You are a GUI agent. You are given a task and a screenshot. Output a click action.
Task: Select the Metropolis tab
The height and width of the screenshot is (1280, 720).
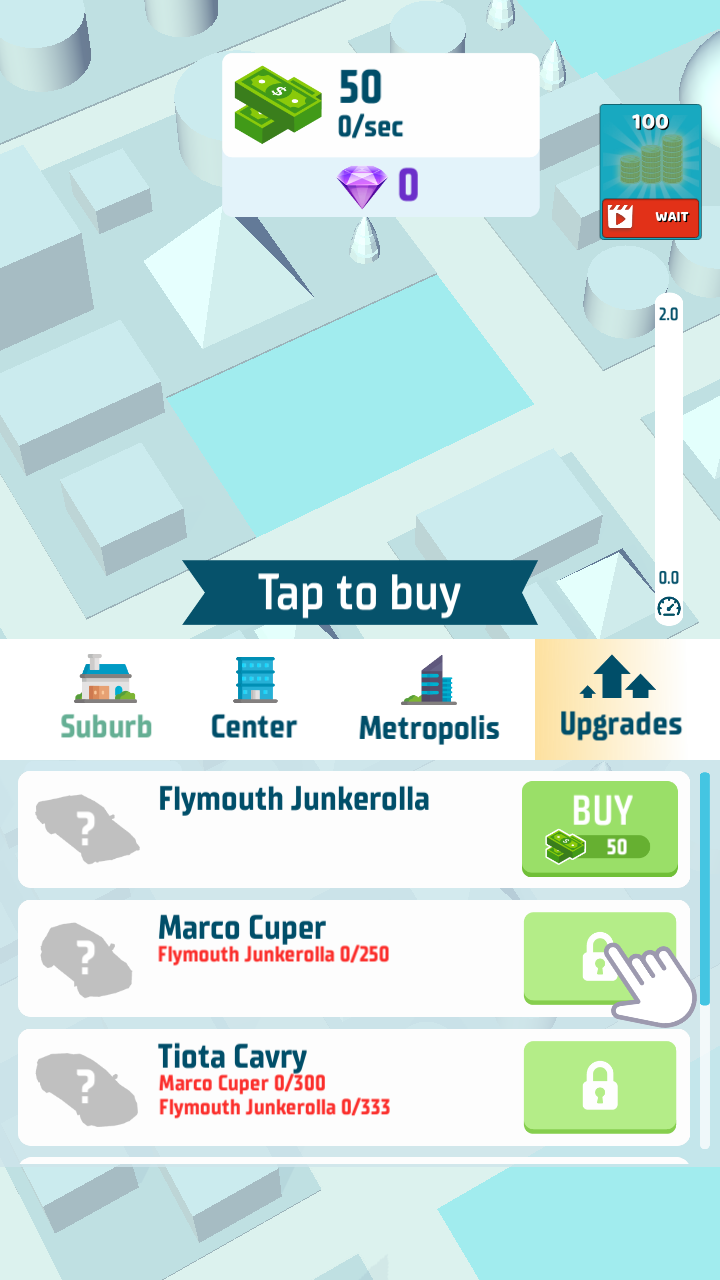tap(429, 700)
